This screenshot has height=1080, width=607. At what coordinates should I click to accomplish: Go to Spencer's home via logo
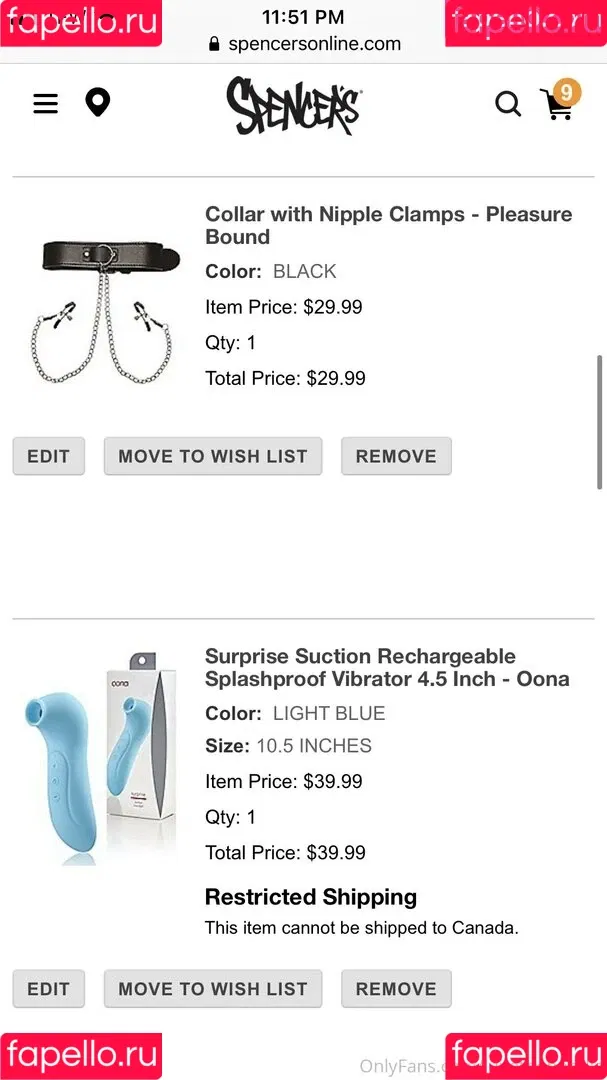point(292,106)
